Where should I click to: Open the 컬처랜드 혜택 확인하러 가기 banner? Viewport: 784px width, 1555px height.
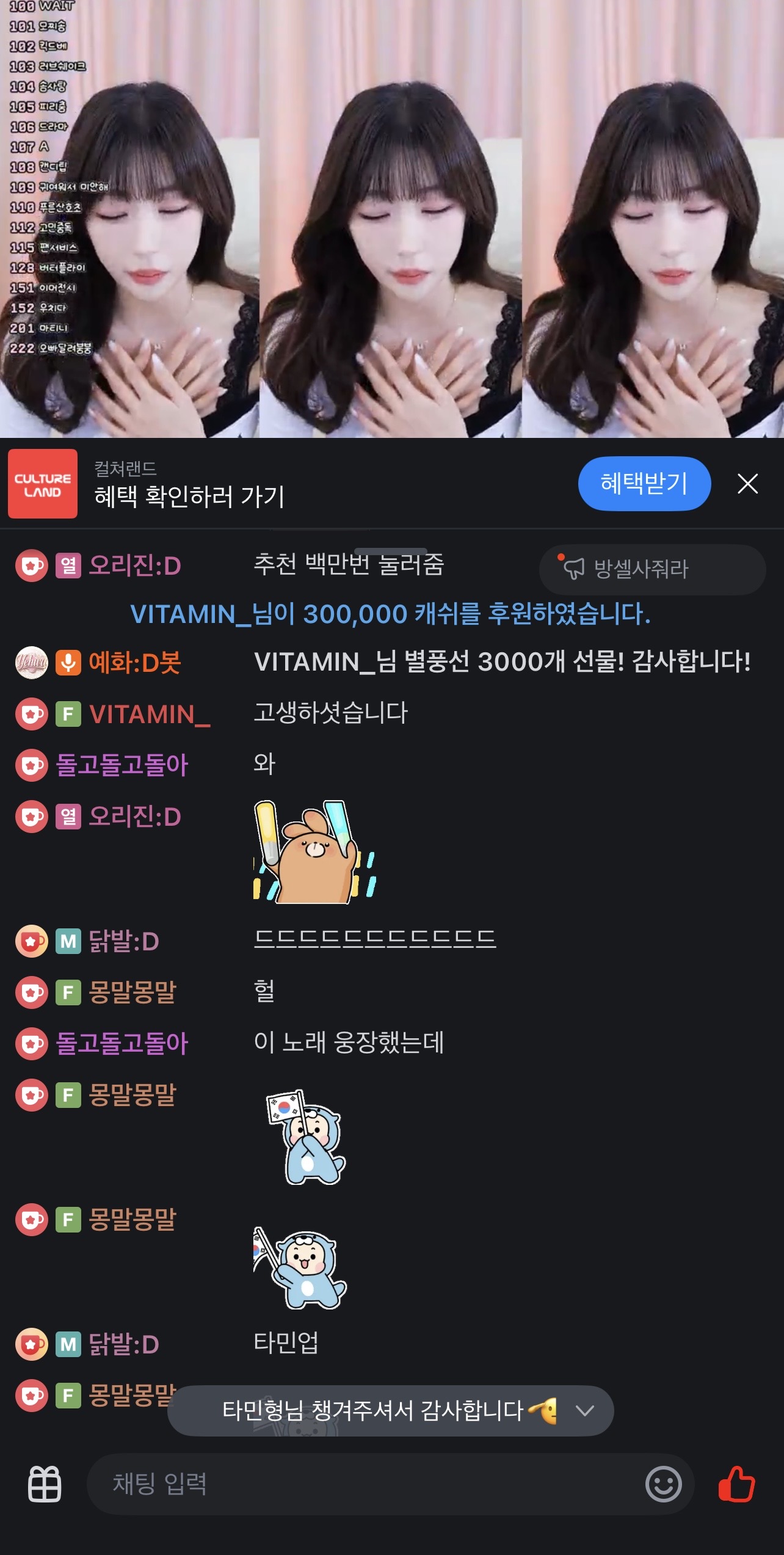(189, 484)
